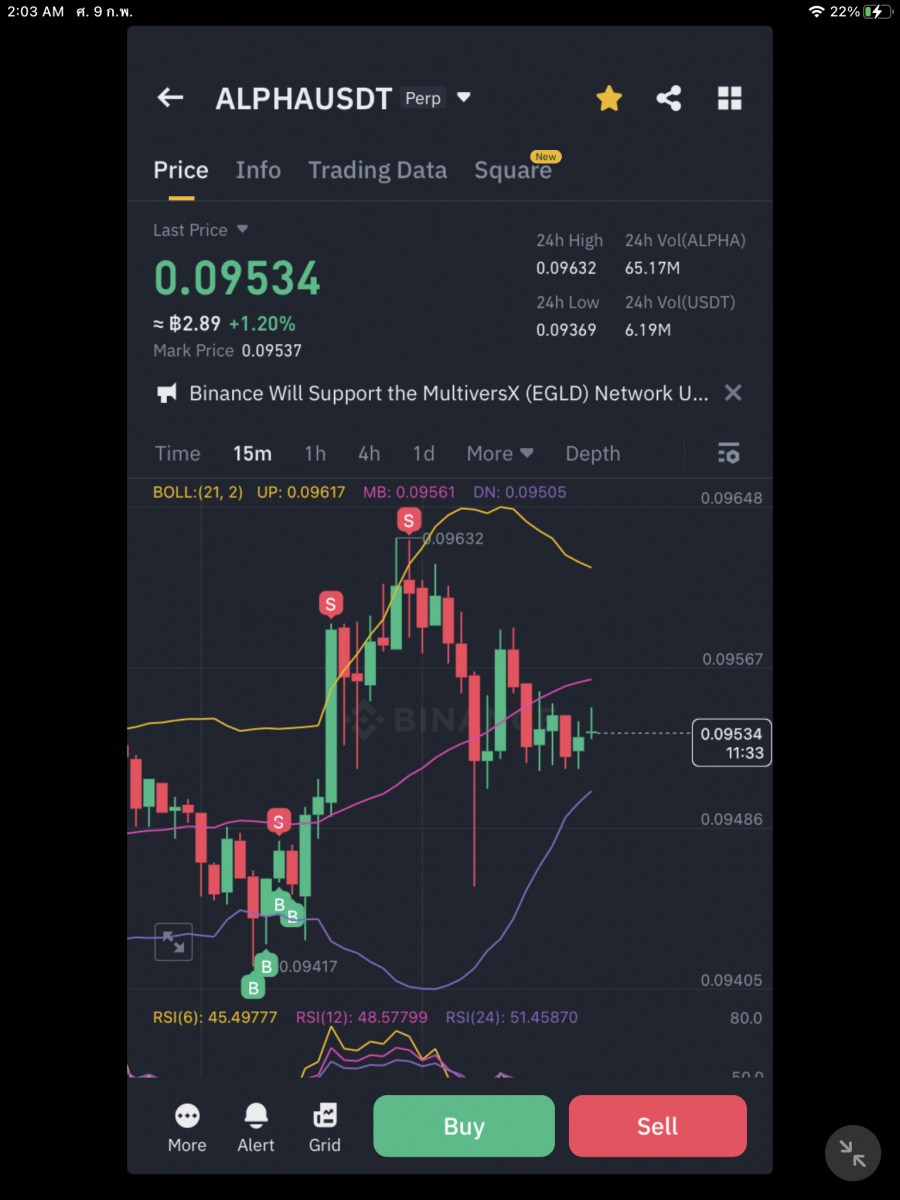900x1200 pixels.
Task: Go back using the arrow icon
Action: click(x=170, y=97)
